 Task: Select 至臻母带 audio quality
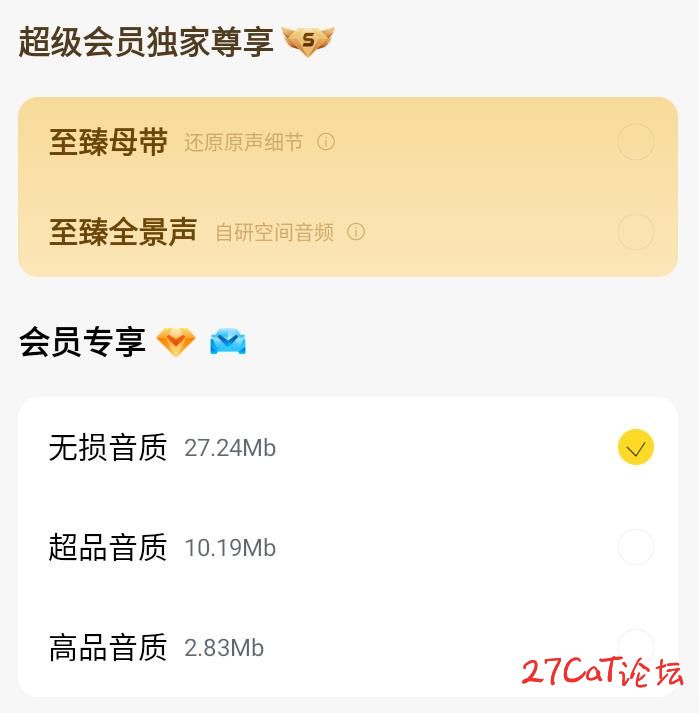click(635, 142)
